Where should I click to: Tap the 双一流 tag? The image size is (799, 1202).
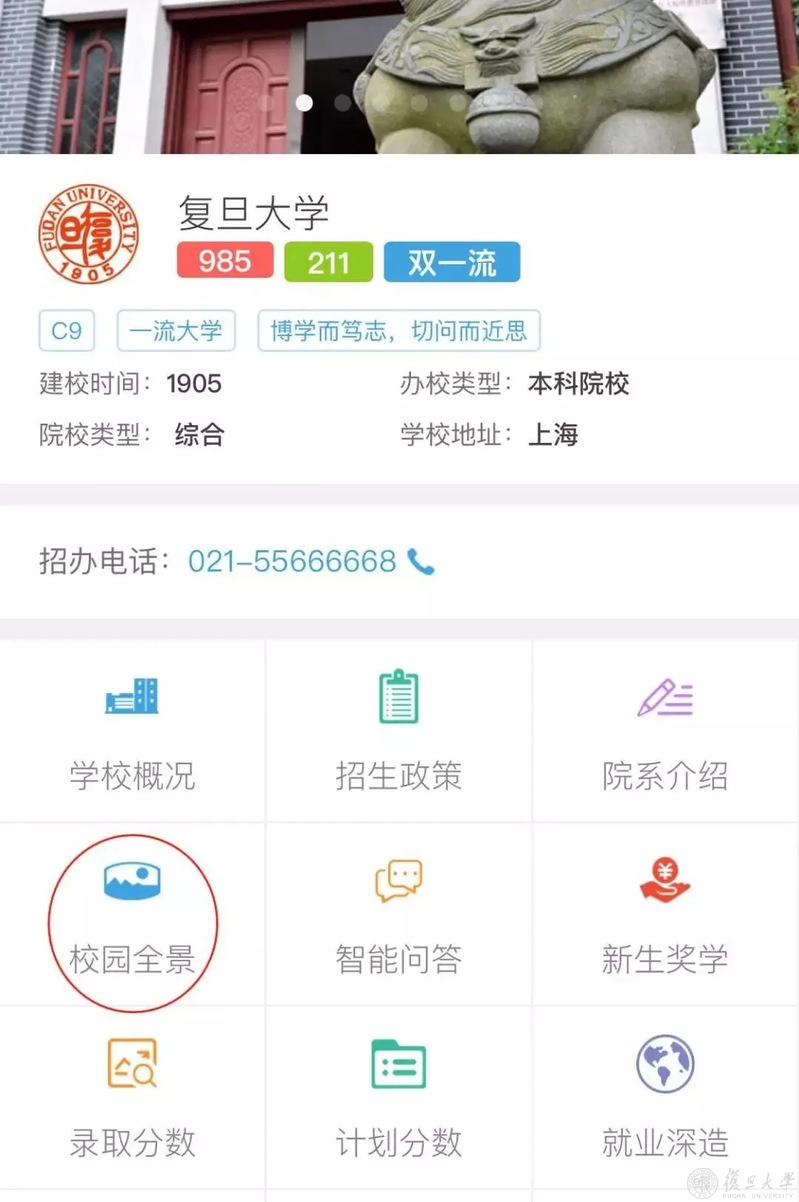(x=452, y=263)
